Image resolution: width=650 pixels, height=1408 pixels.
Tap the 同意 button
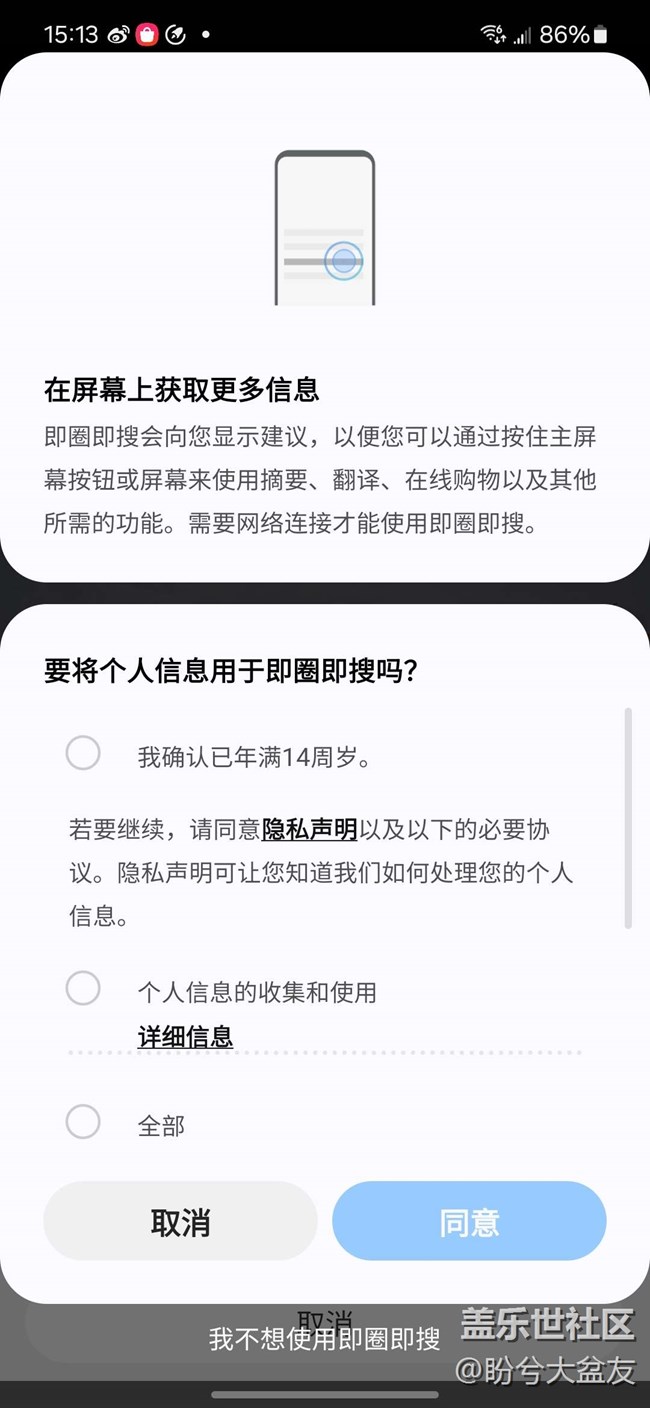click(x=469, y=1221)
